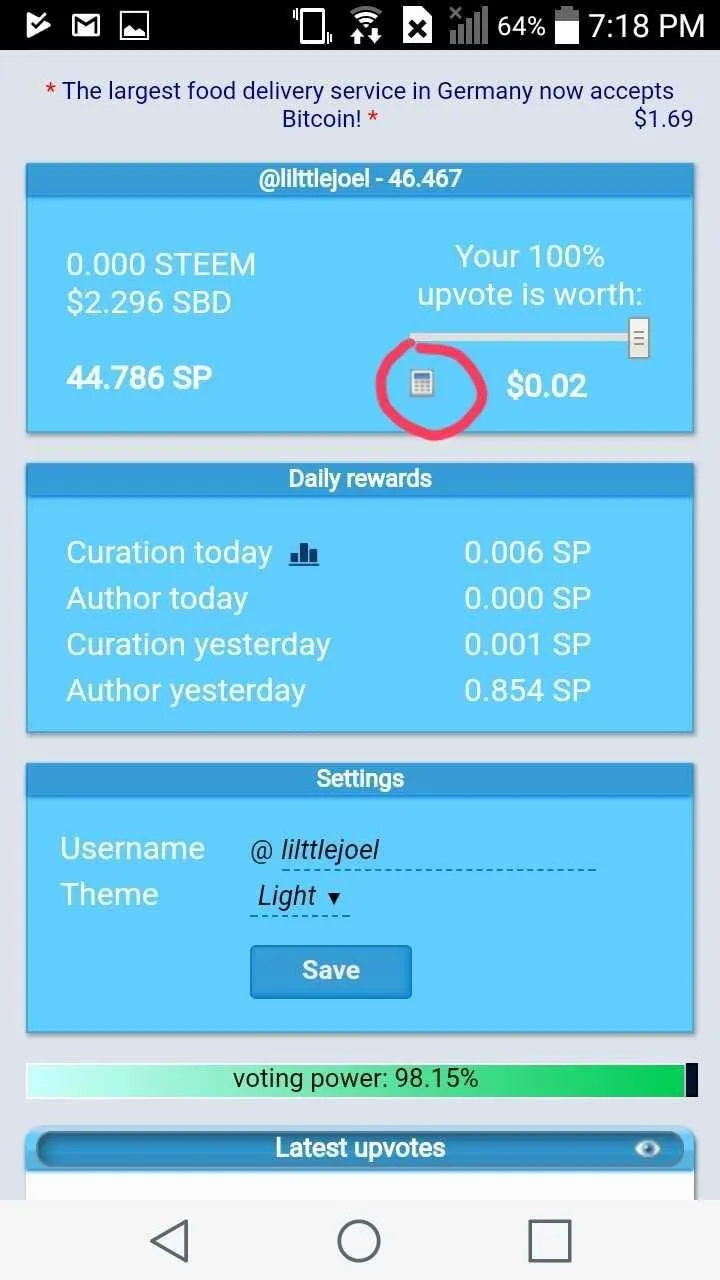
Task: Open the Theme dropdown set to Light
Action: pos(299,897)
